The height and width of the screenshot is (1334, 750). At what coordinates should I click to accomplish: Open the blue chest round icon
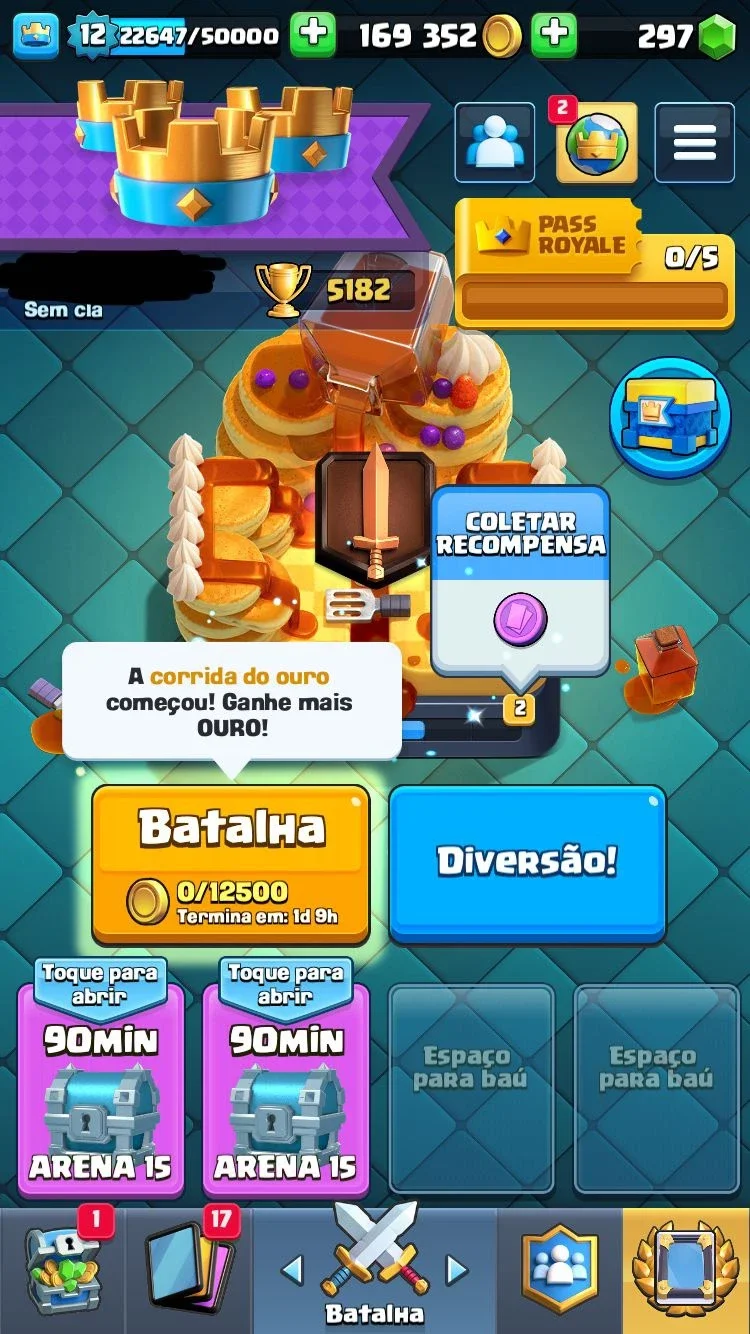(x=670, y=418)
